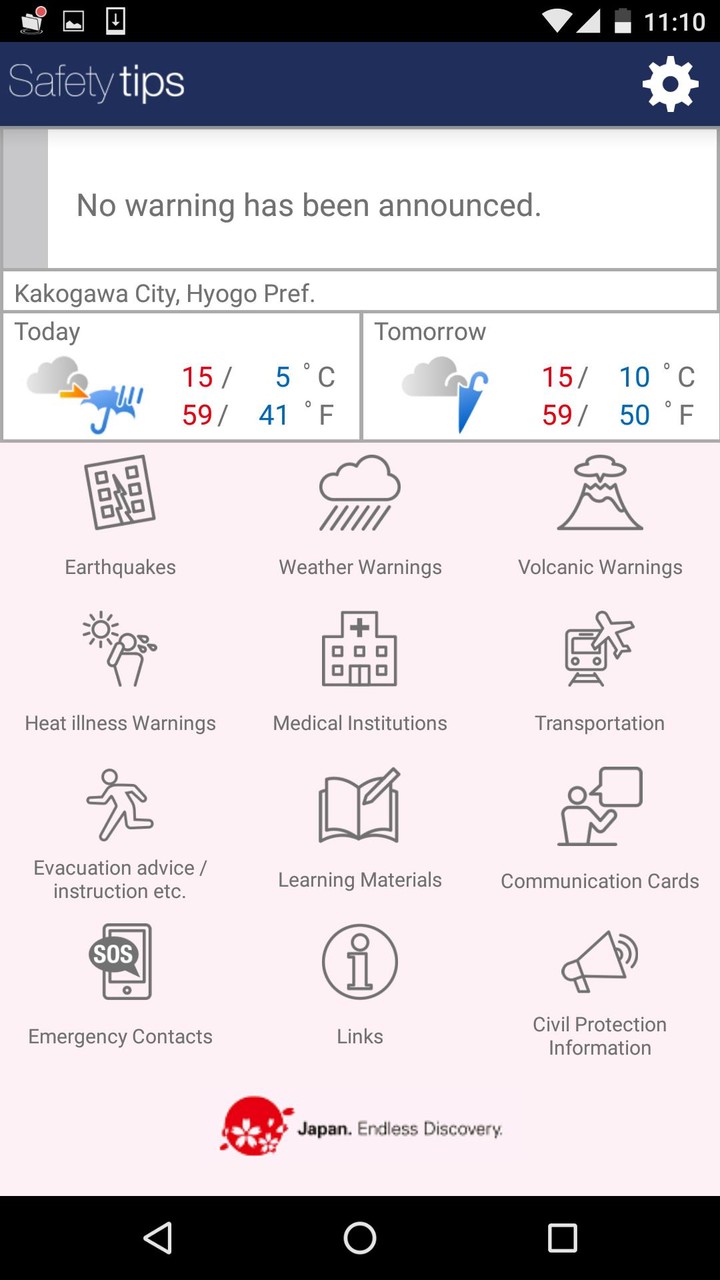720x1280 pixels.
Task: Select the Weather Warnings cloud icon
Action: coord(360,492)
